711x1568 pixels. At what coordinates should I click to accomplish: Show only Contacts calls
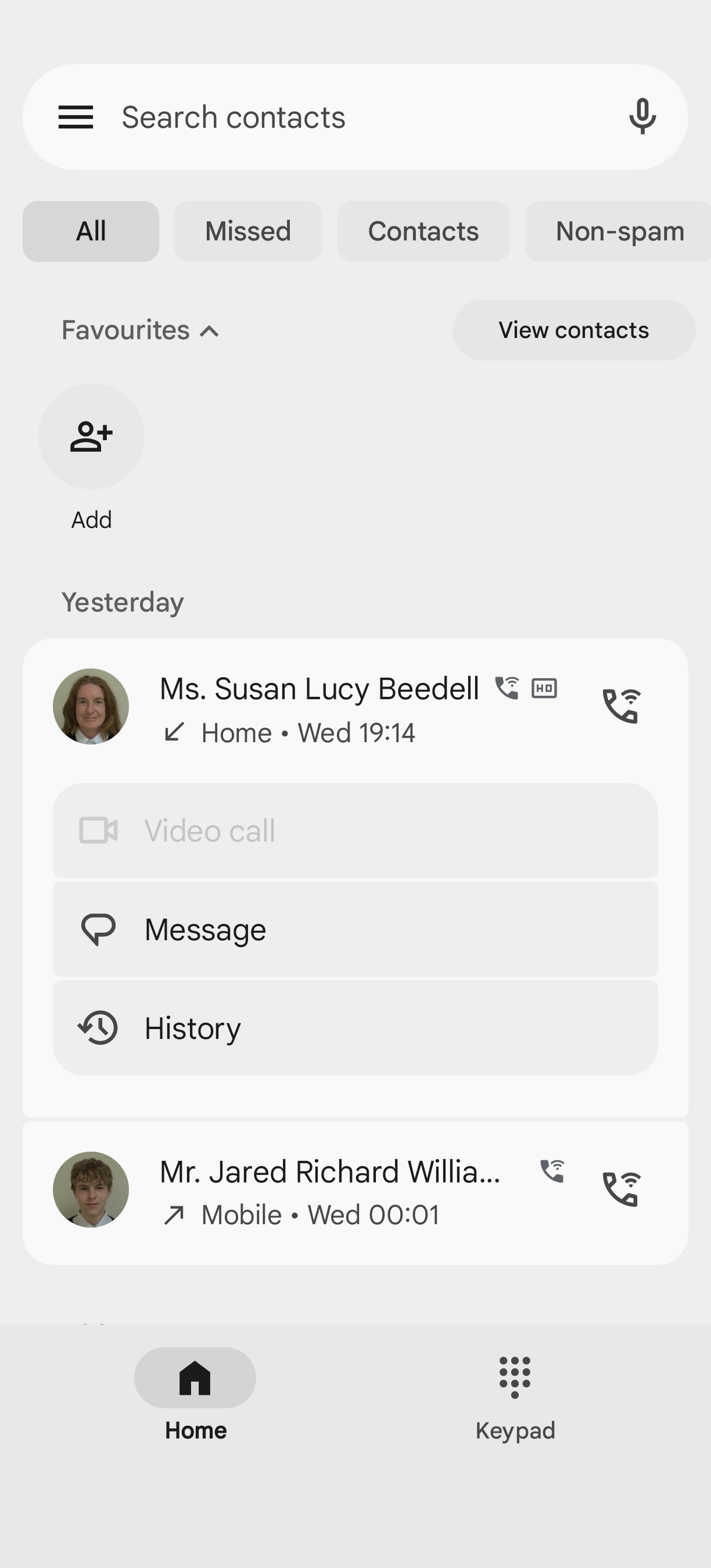423,231
